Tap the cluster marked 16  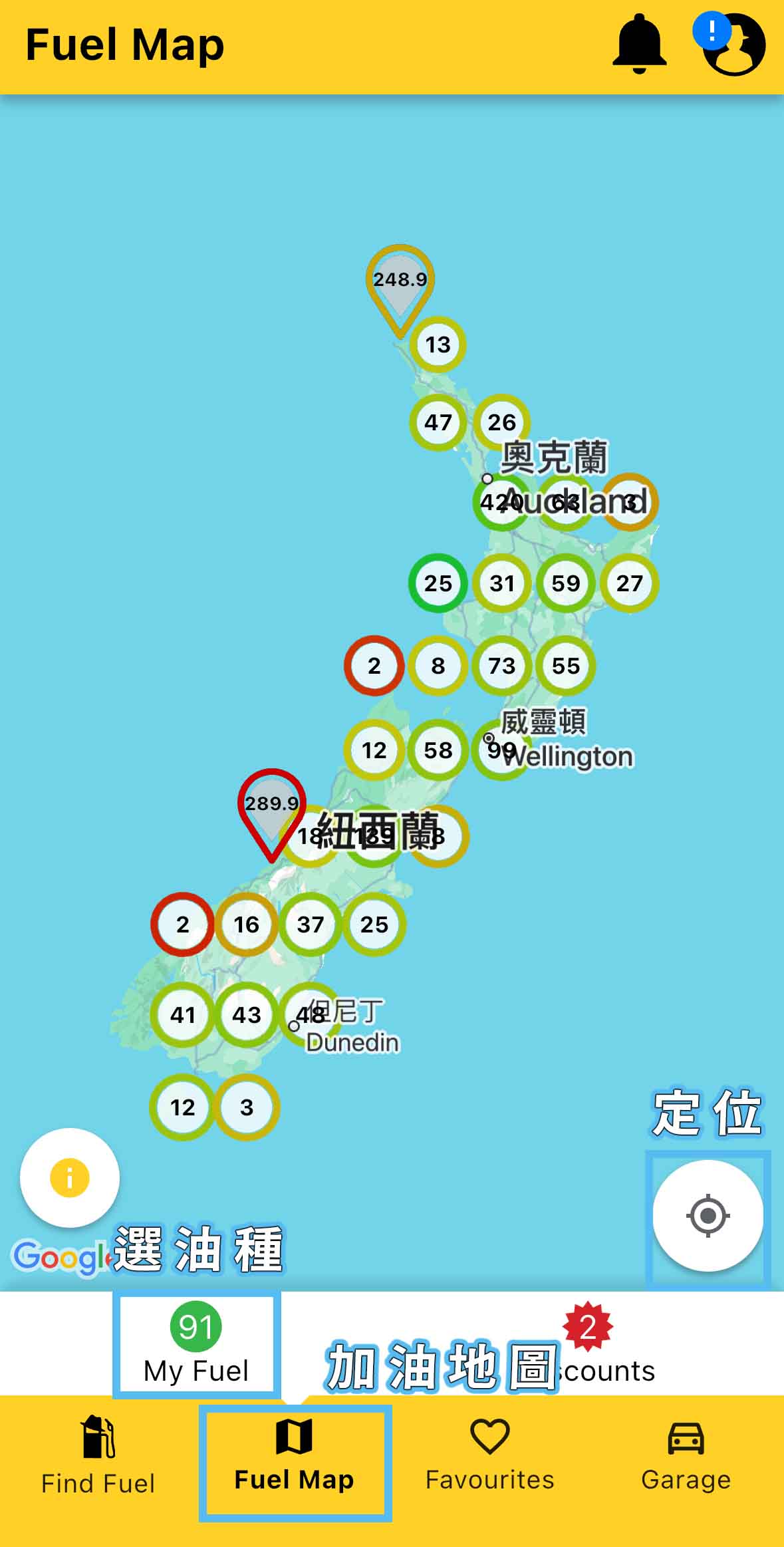click(246, 924)
